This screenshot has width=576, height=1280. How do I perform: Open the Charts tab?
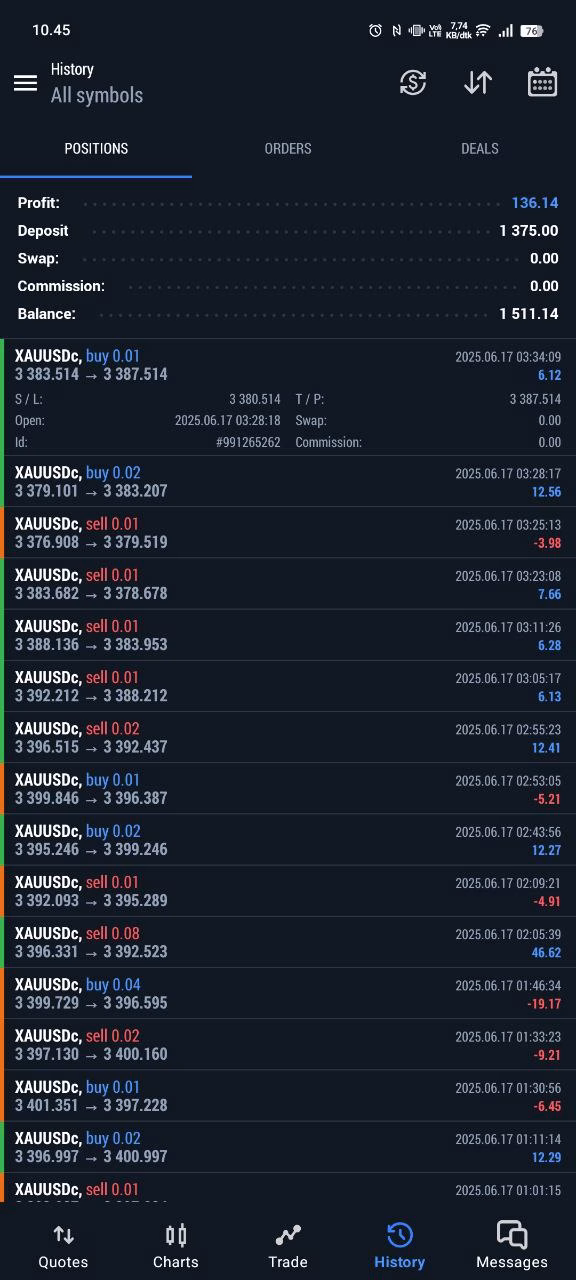pyautogui.click(x=176, y=1245)
